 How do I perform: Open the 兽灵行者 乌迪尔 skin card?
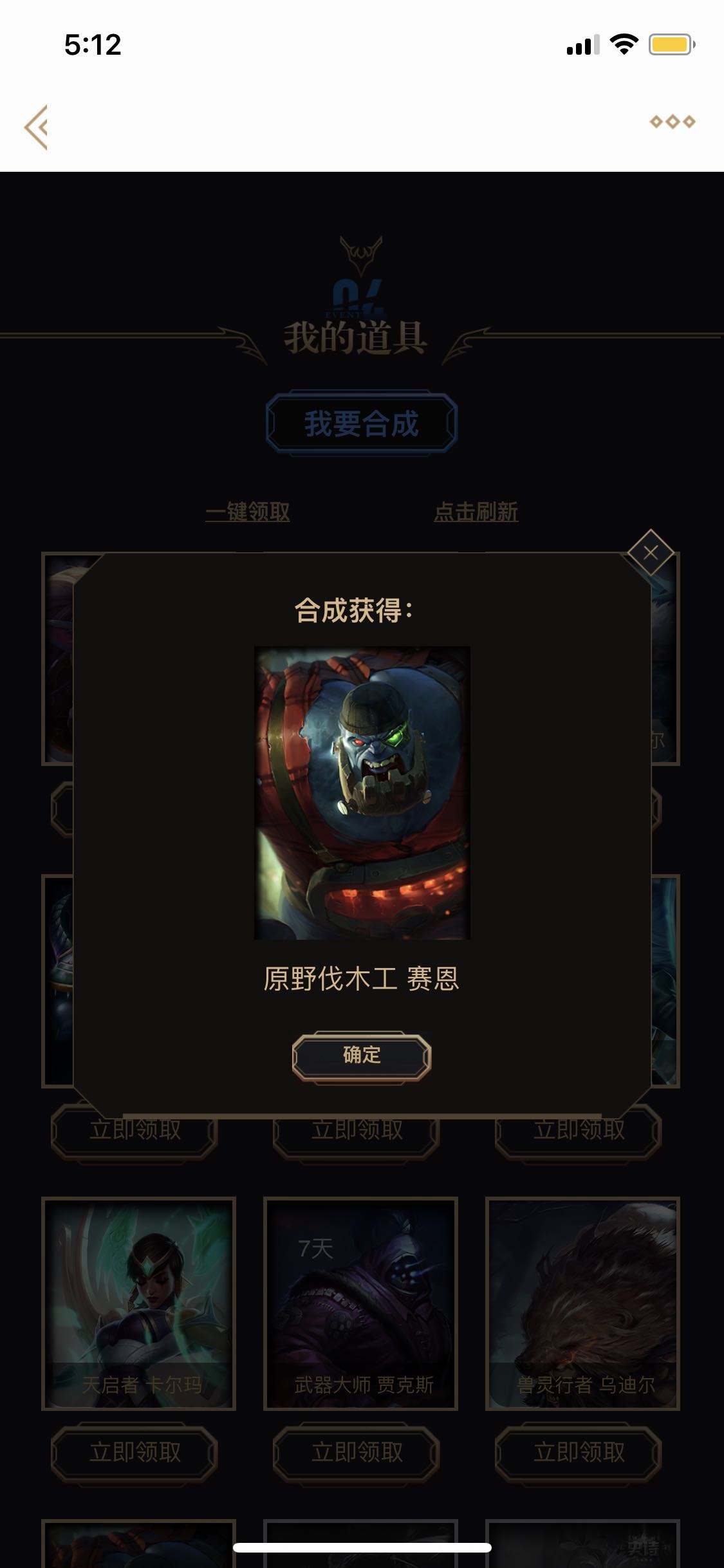click(x=582, y=1303)
